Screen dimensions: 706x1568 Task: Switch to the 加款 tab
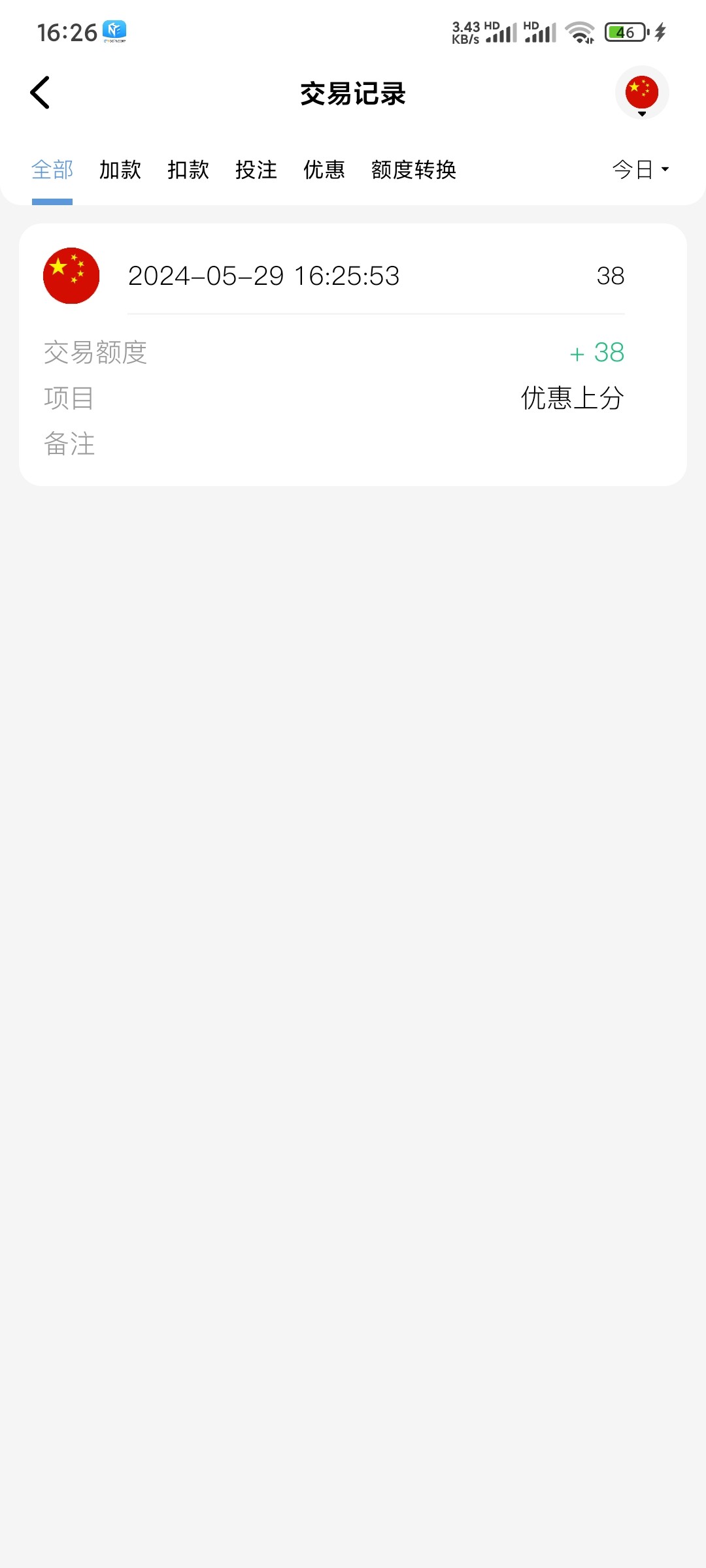pos(120,170)
